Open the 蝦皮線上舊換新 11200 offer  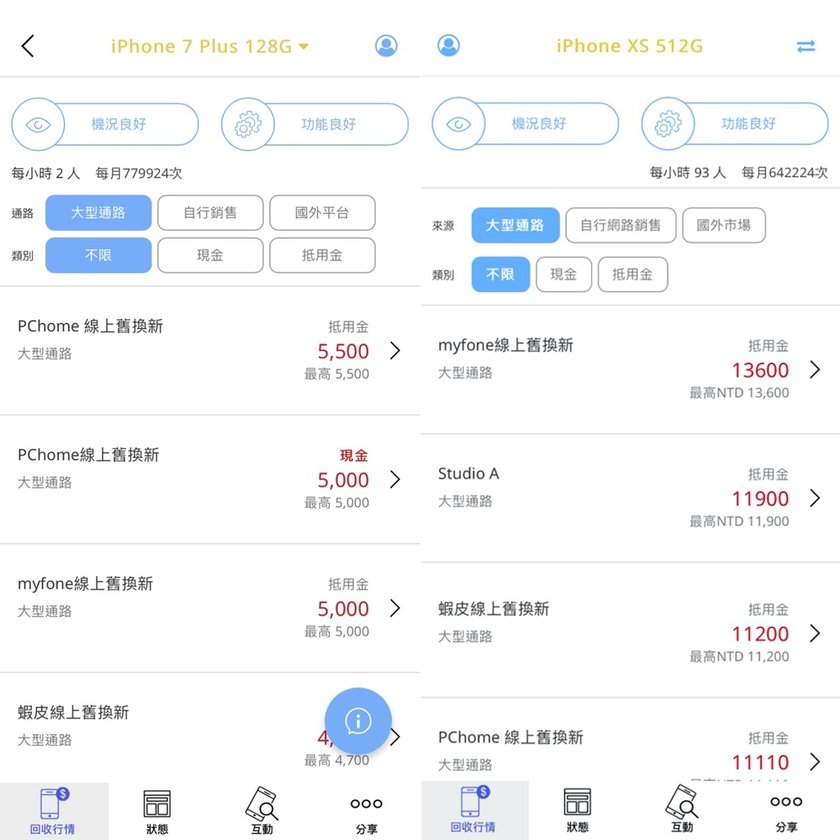[x=628, y=633]
